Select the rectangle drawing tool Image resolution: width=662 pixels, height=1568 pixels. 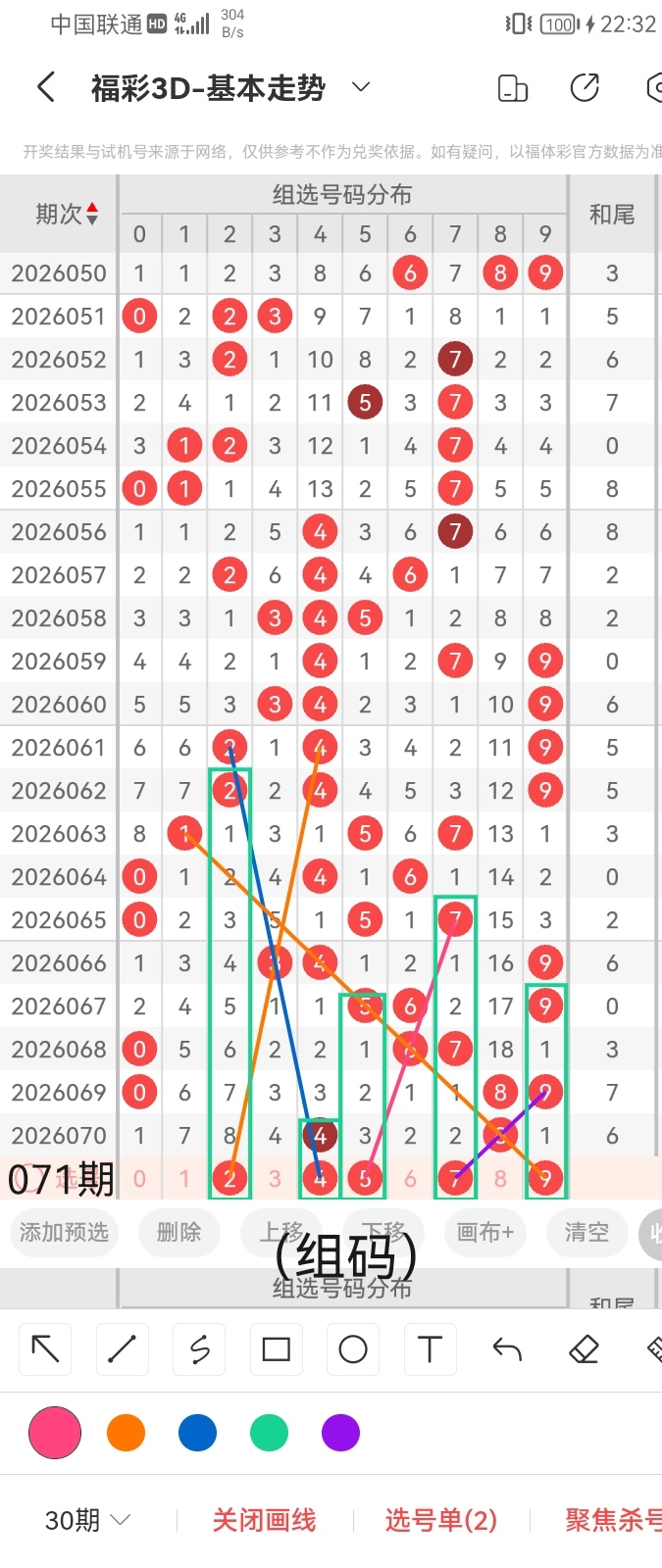click(276, 1349)
